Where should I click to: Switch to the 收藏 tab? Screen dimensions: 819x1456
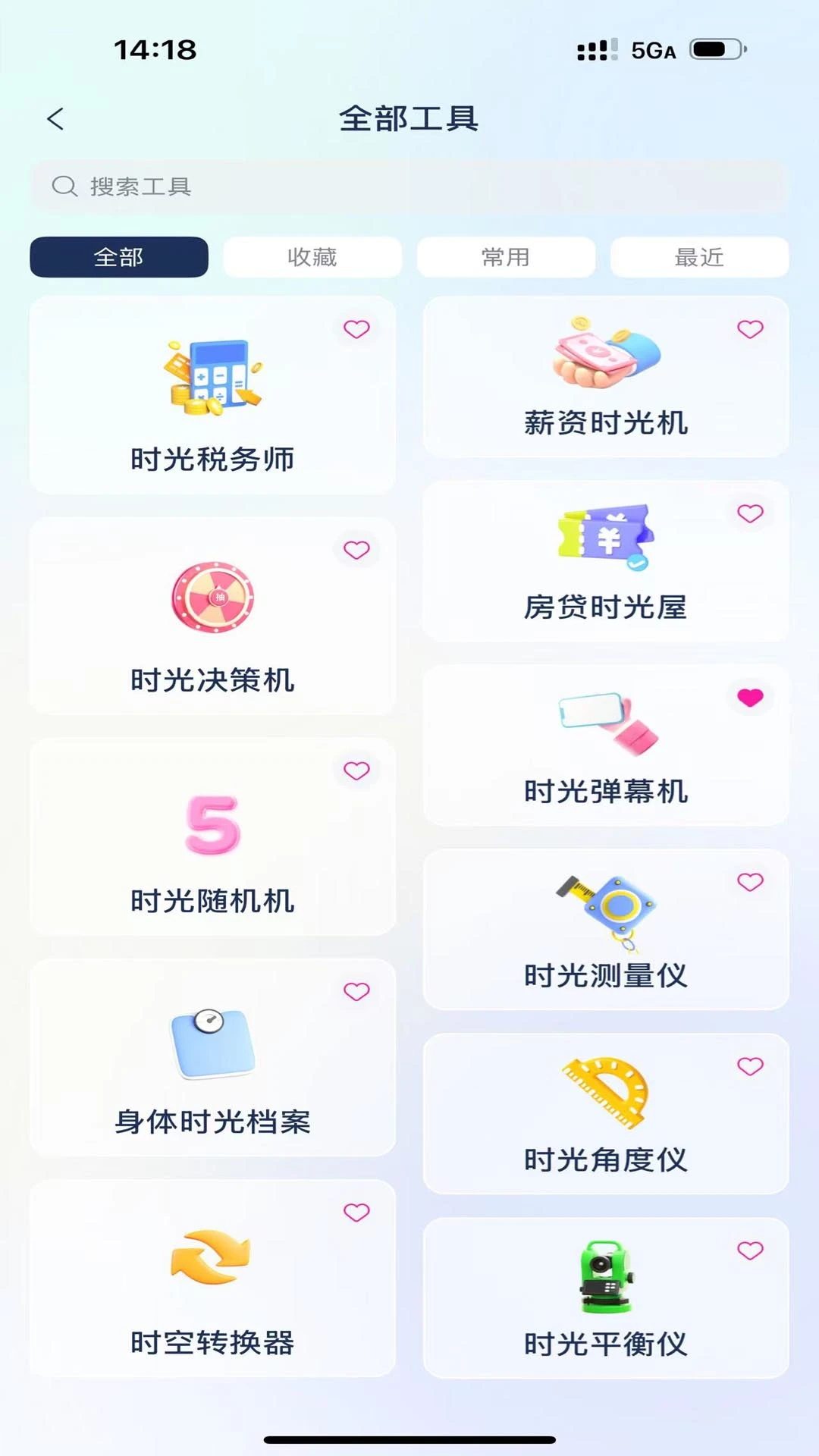coord(312,257)
